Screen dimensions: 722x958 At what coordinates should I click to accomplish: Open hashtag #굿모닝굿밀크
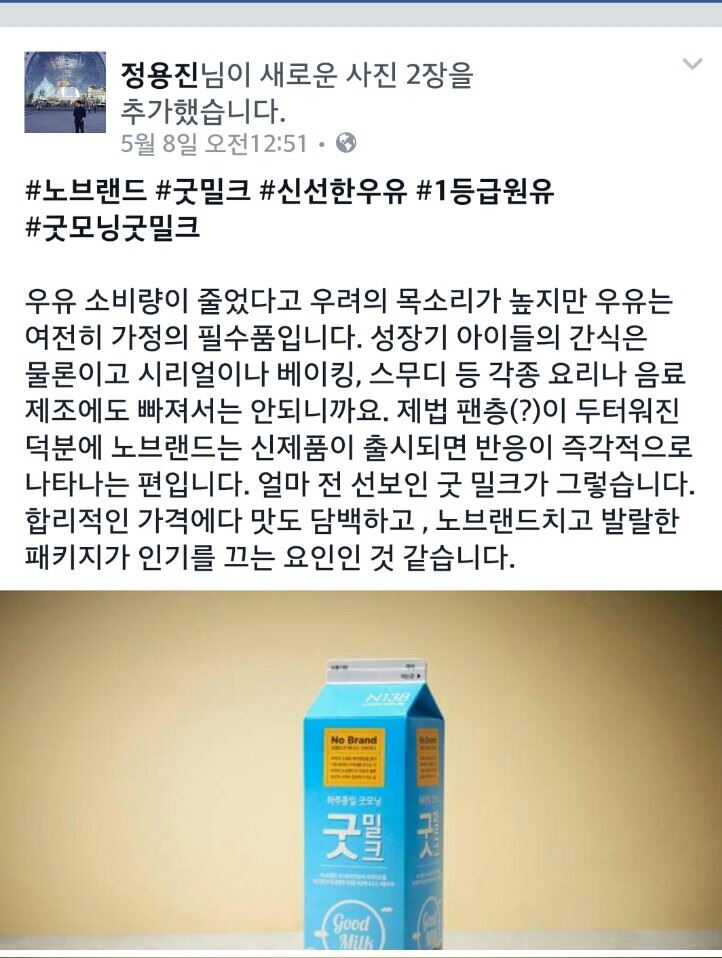pyautogui.click(x=112, y=228)
